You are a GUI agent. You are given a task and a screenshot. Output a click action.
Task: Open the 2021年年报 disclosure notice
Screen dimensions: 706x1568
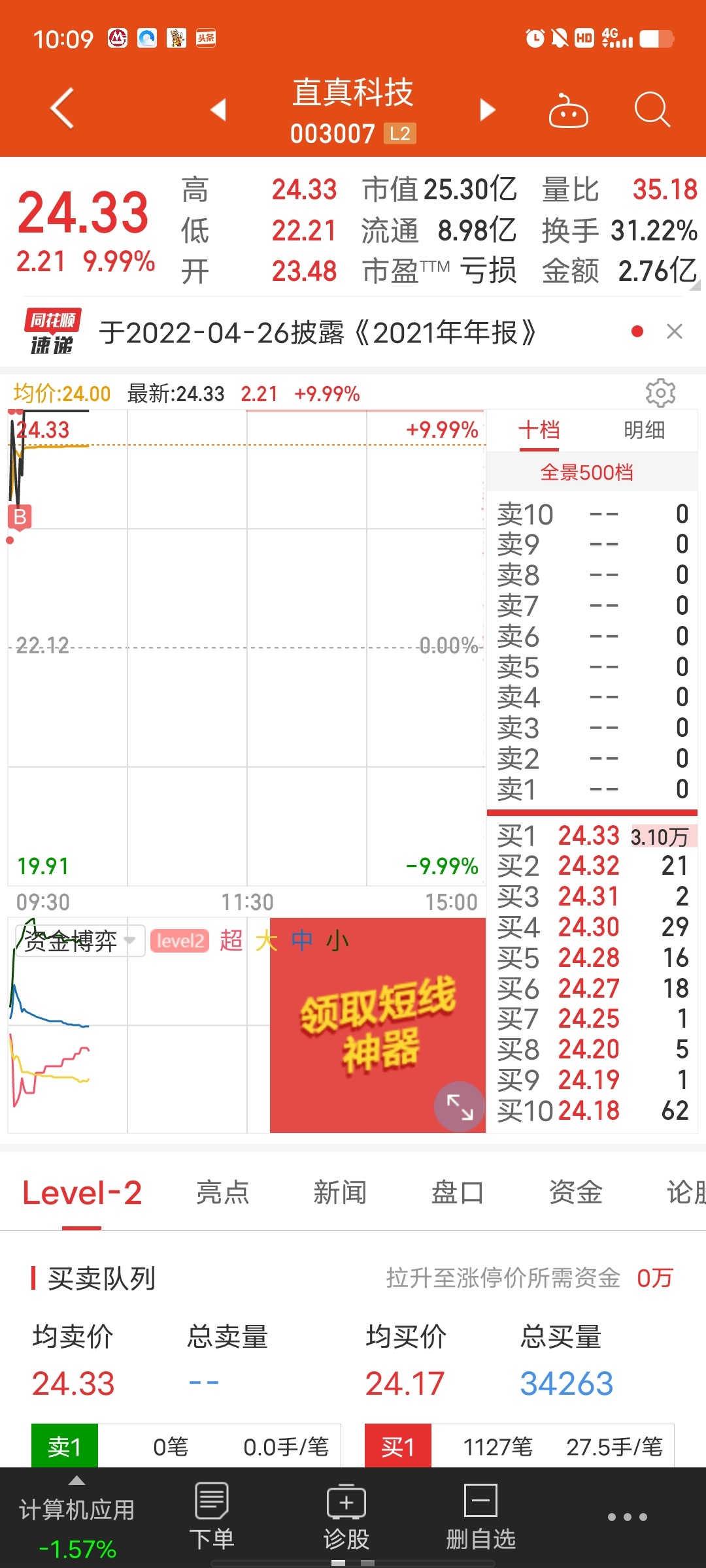coord(318,333)
